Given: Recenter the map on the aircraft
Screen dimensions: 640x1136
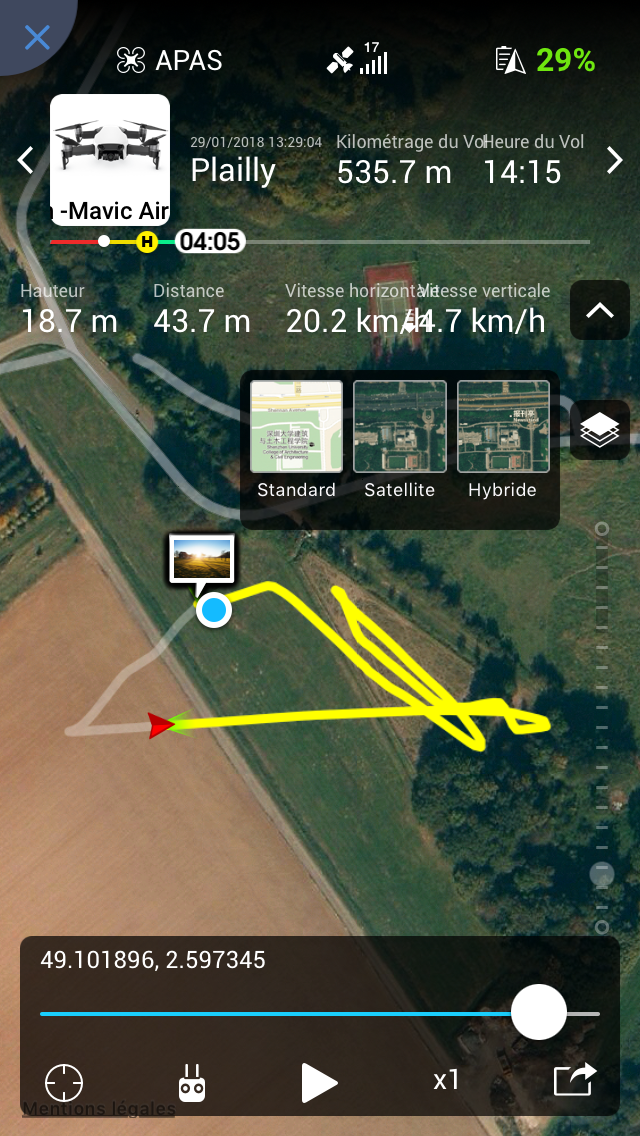Looking at the screenshot, I should coord(64,1083).
